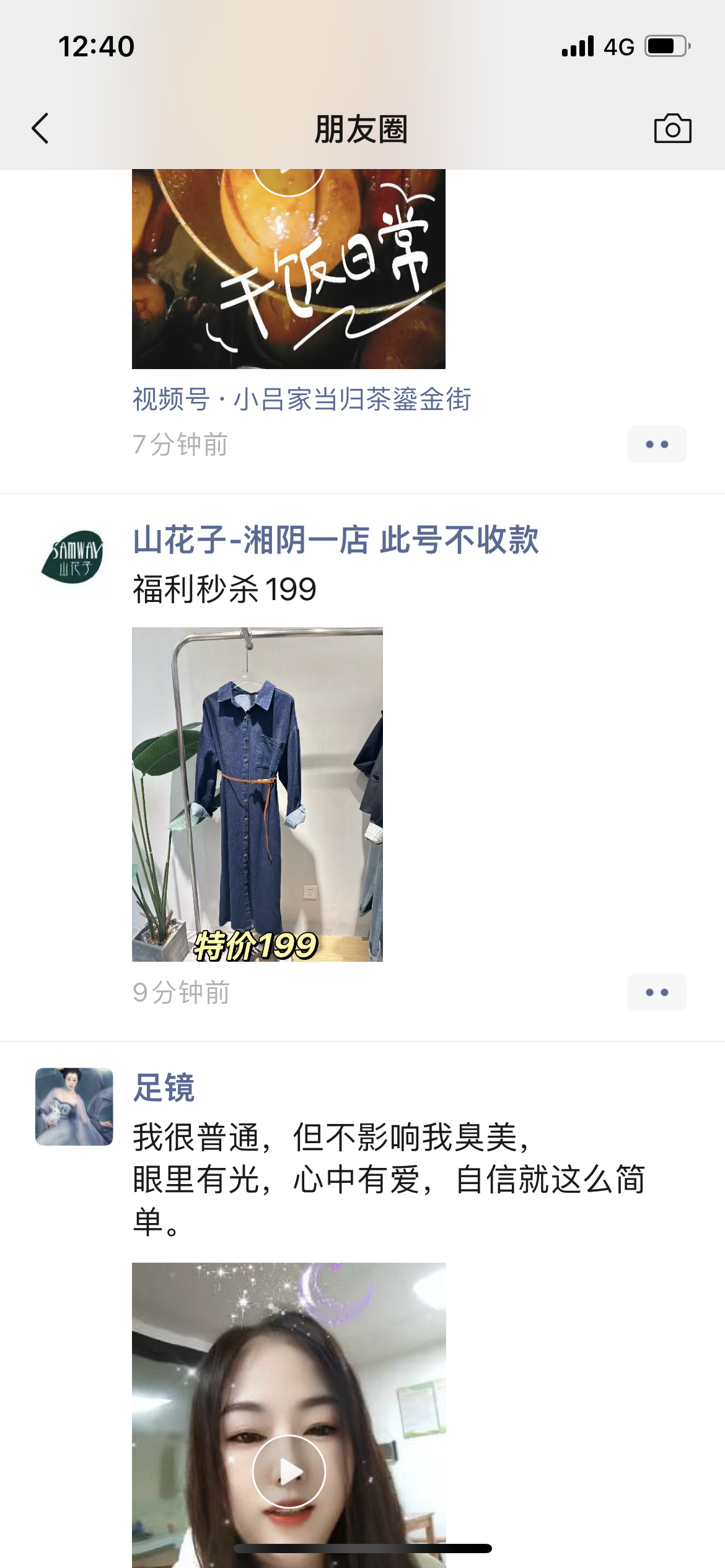Open 视频号 小吕家当归茶鎏金街 link
The image size is (725, 1568).
click(302, 399)
